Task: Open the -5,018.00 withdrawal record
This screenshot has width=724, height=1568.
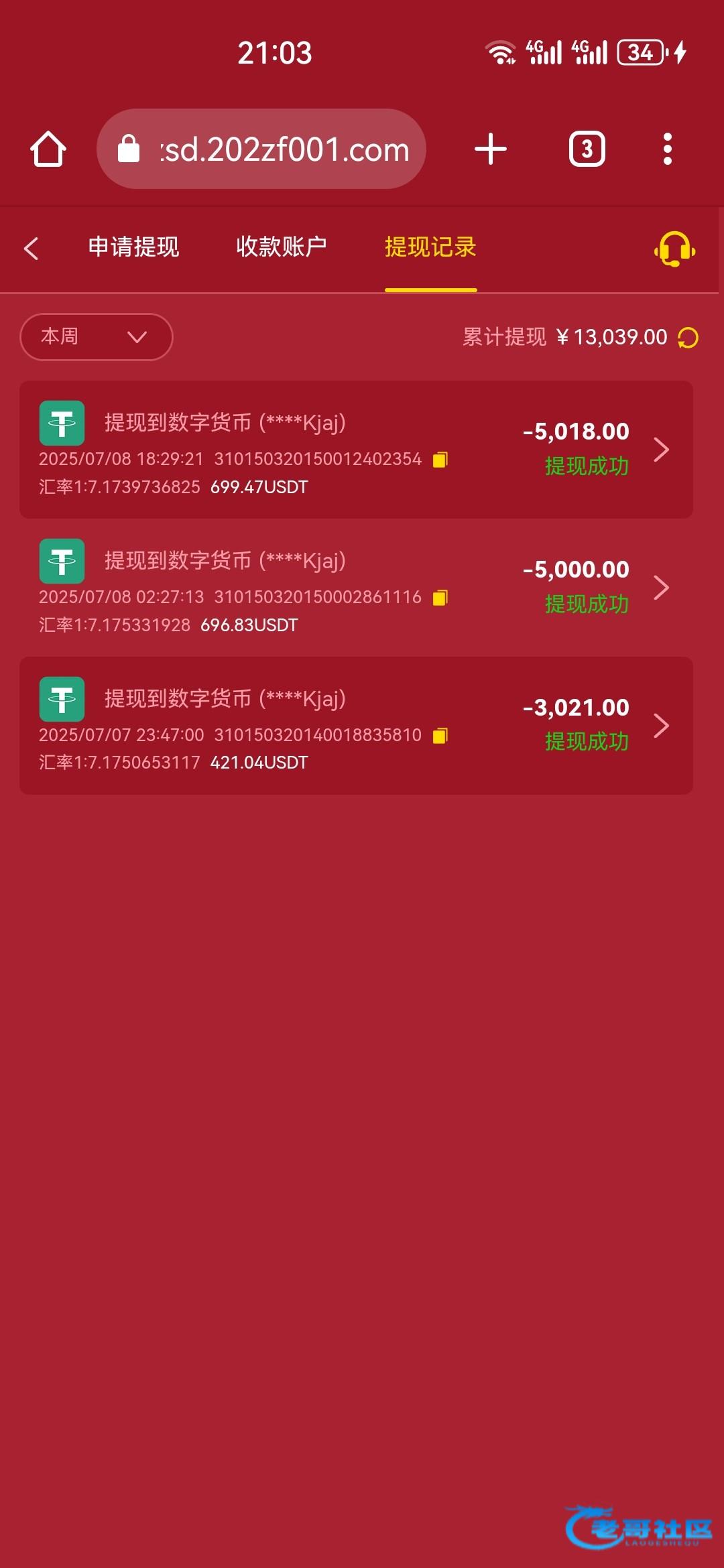Action: coord(661,450)
